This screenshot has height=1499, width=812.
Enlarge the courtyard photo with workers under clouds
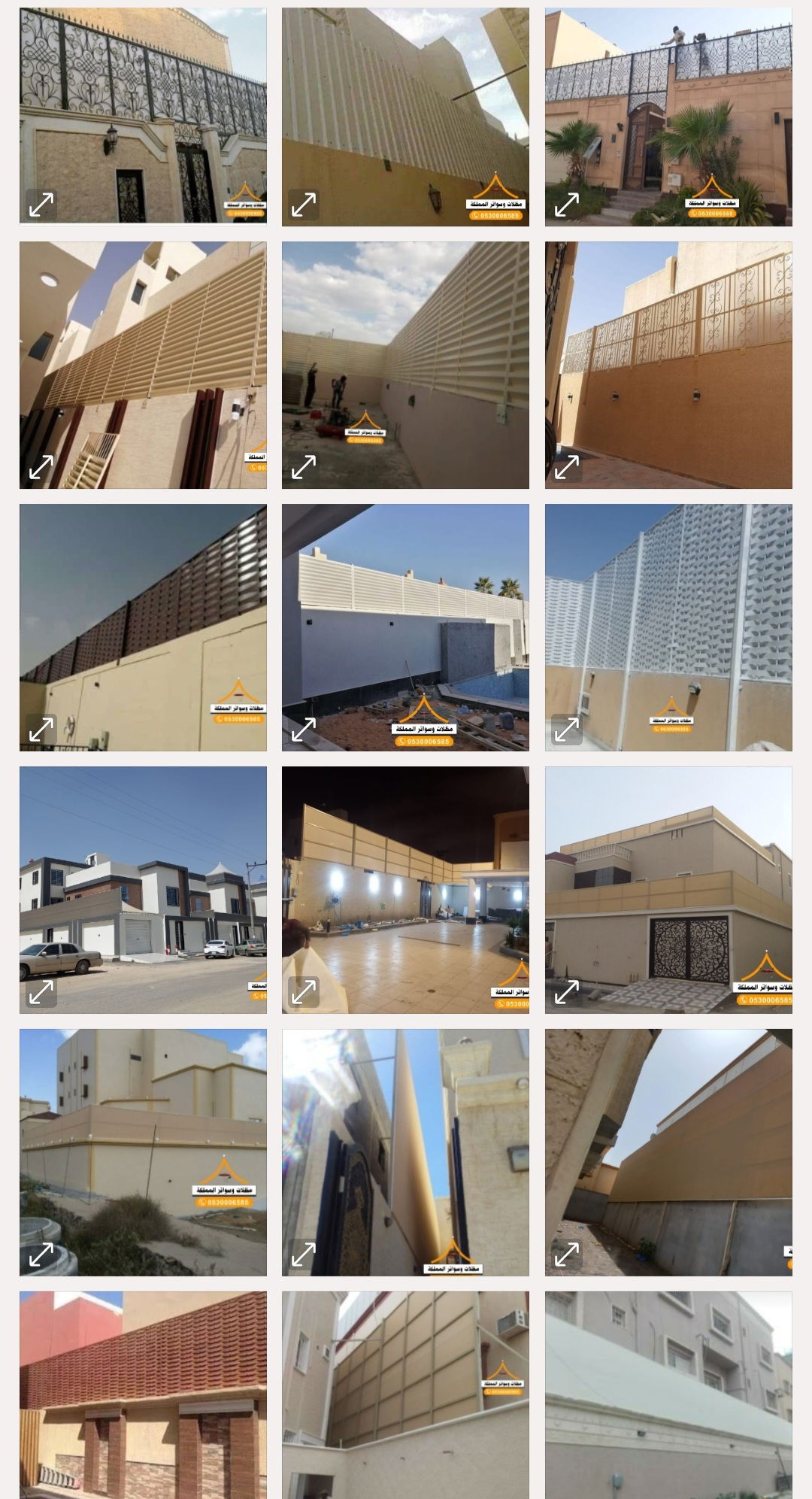405,365
